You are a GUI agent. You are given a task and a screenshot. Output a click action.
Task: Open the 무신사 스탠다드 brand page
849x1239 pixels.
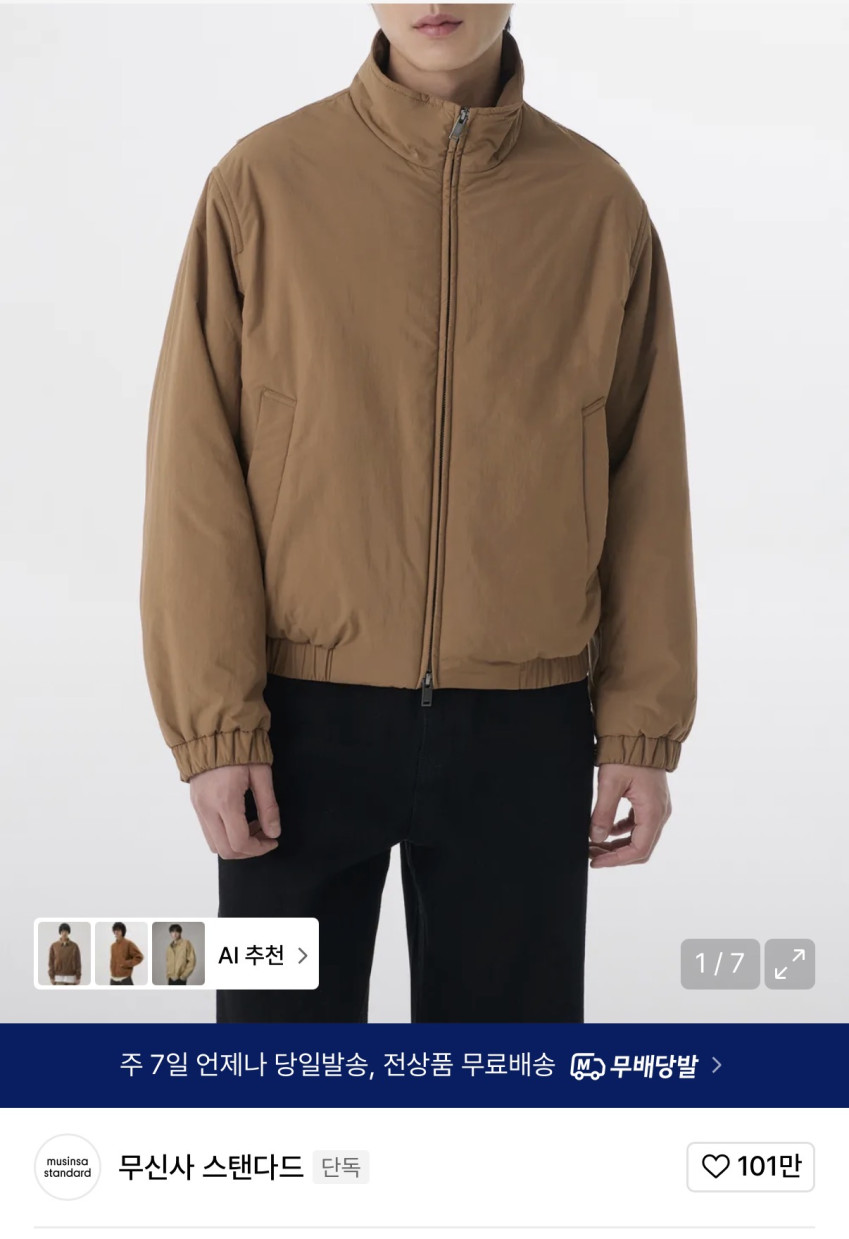(211, 1166)
